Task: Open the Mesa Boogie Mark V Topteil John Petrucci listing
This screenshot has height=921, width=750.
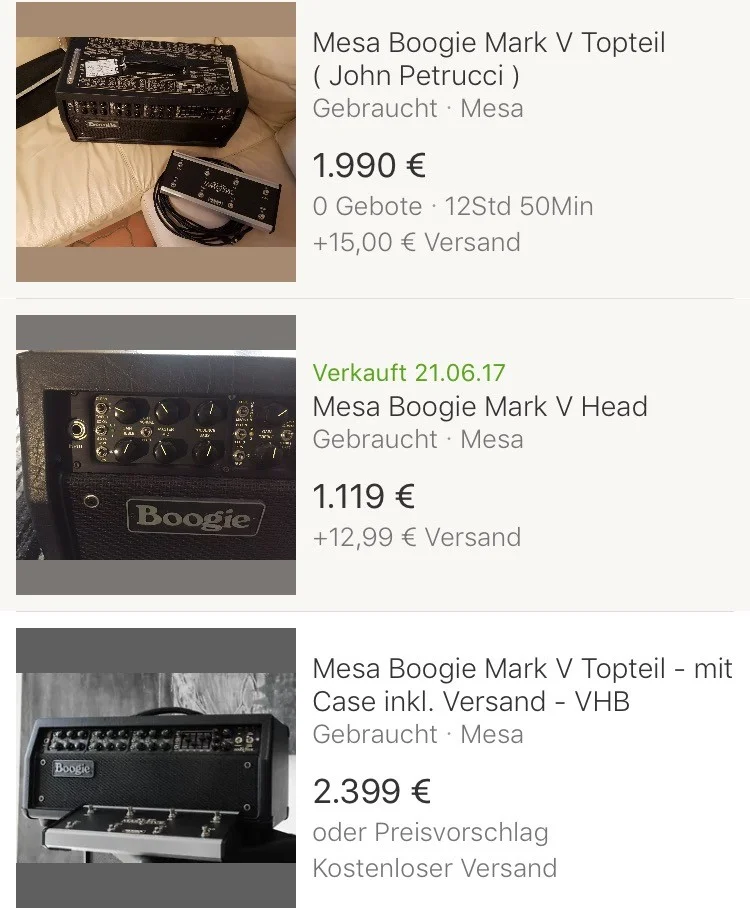Action: pyautogui.click(x=488, y=59)
